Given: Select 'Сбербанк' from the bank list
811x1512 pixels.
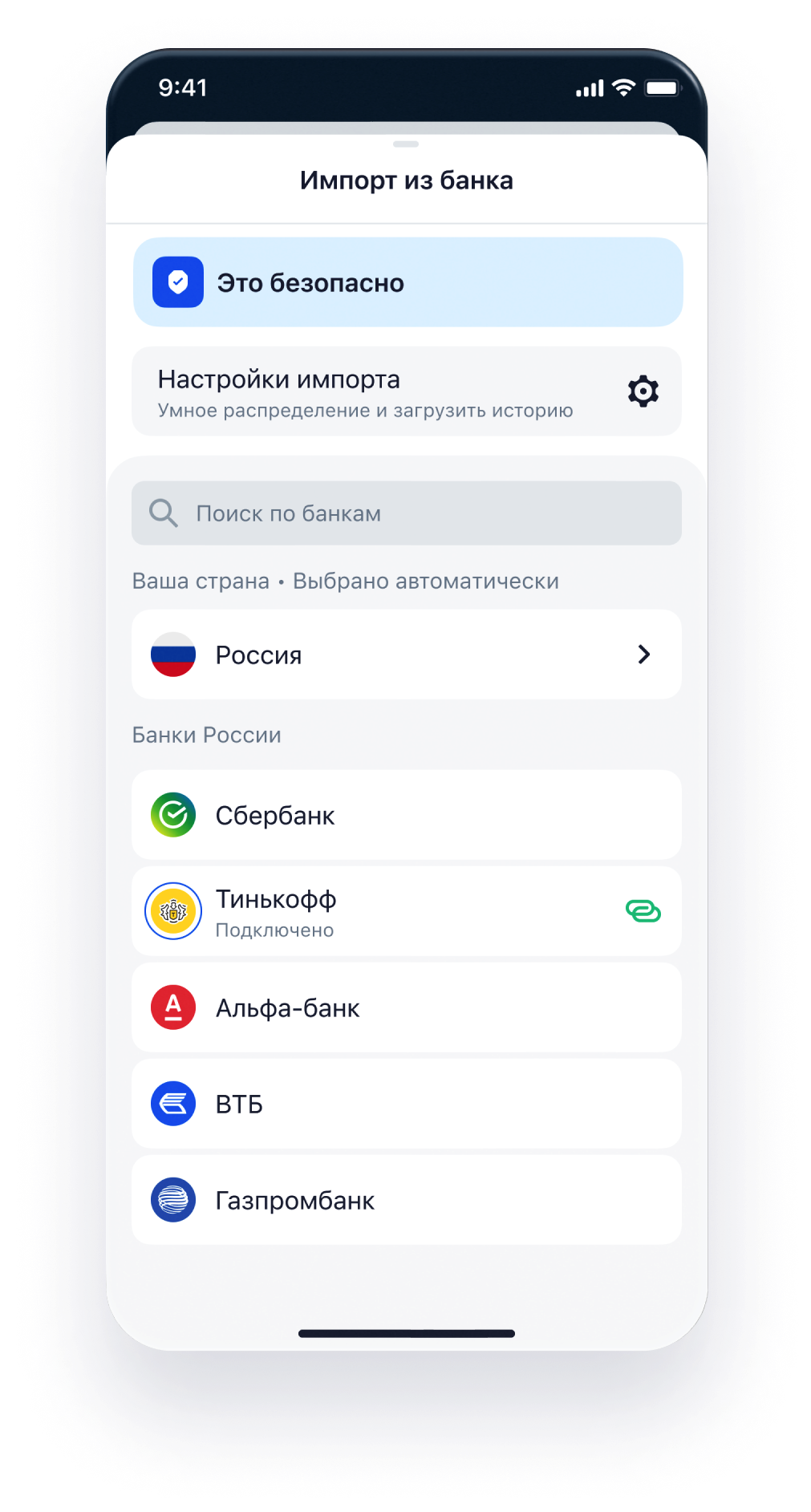Looking at the screenshot, I should point(407,815).
